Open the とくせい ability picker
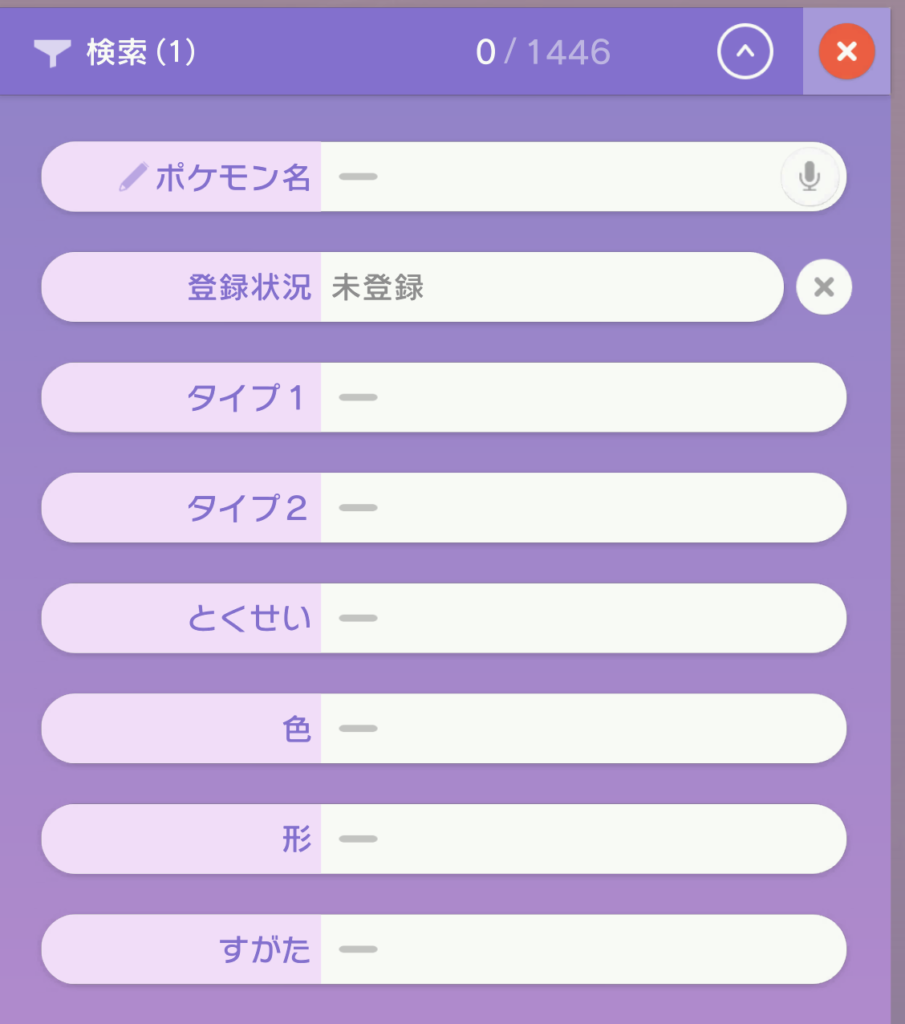Viewport: 905px width, 1024px height. tap(580, 618)
